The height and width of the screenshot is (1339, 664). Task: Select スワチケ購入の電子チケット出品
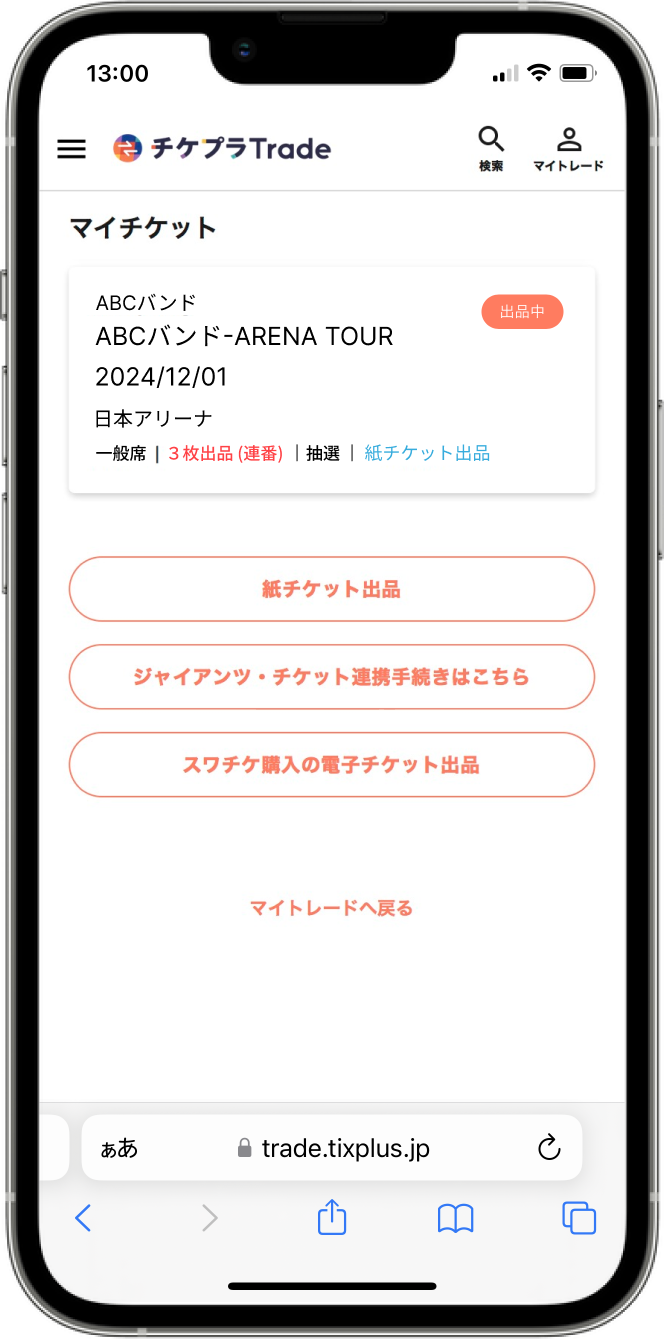(331, 765)
